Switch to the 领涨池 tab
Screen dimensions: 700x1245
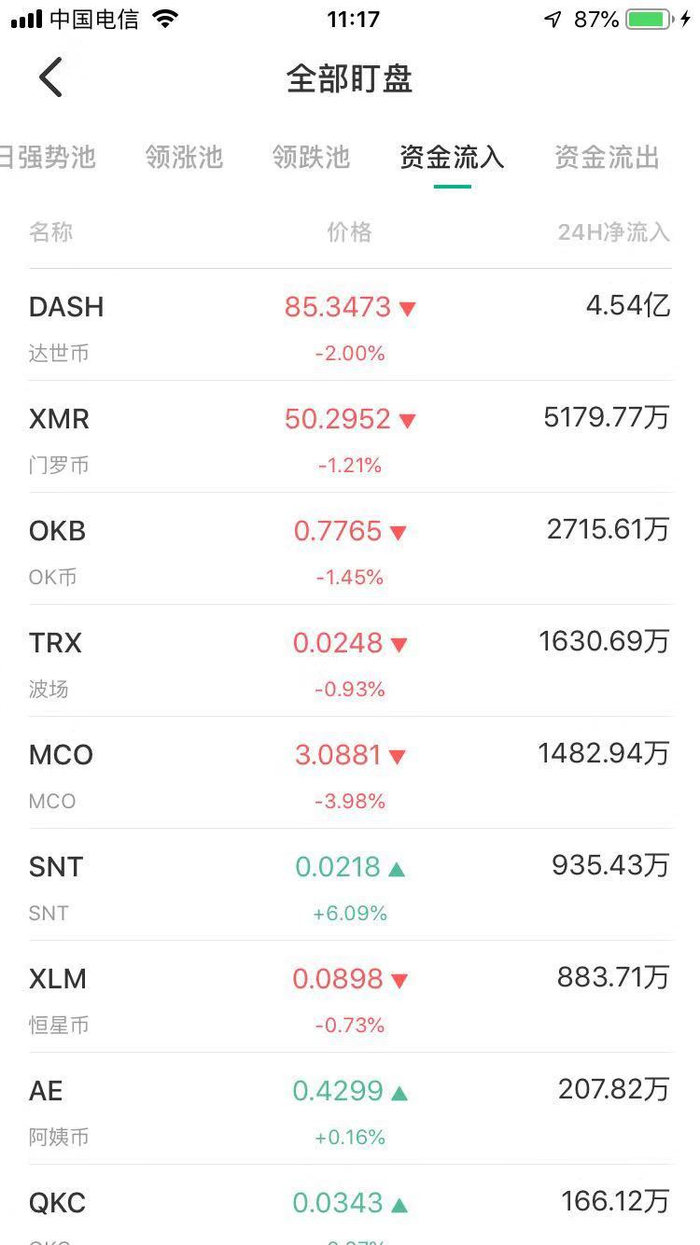coord(184,157)
